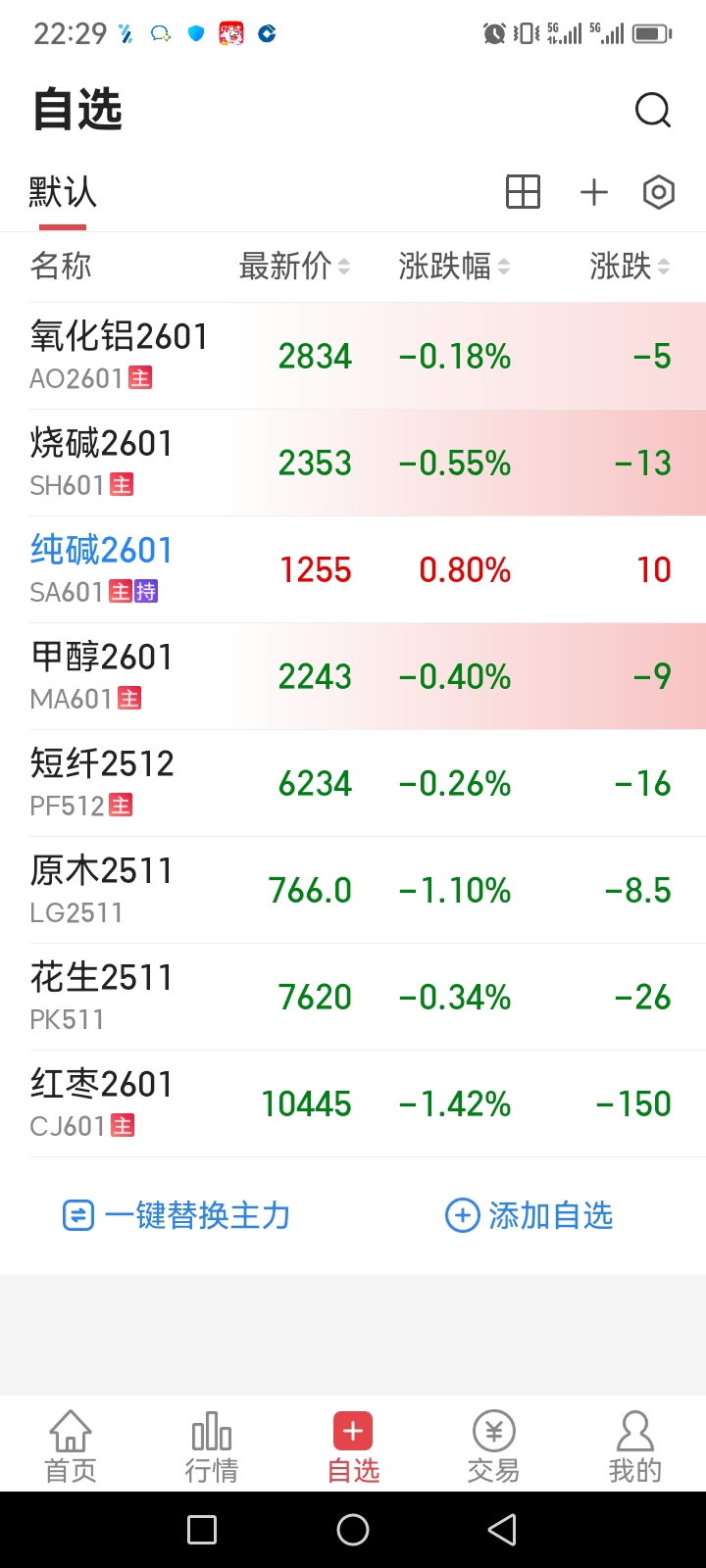The image size is (706, 1568).
Task: Open 原木2511 contract details
Action: tap(353, 890)
